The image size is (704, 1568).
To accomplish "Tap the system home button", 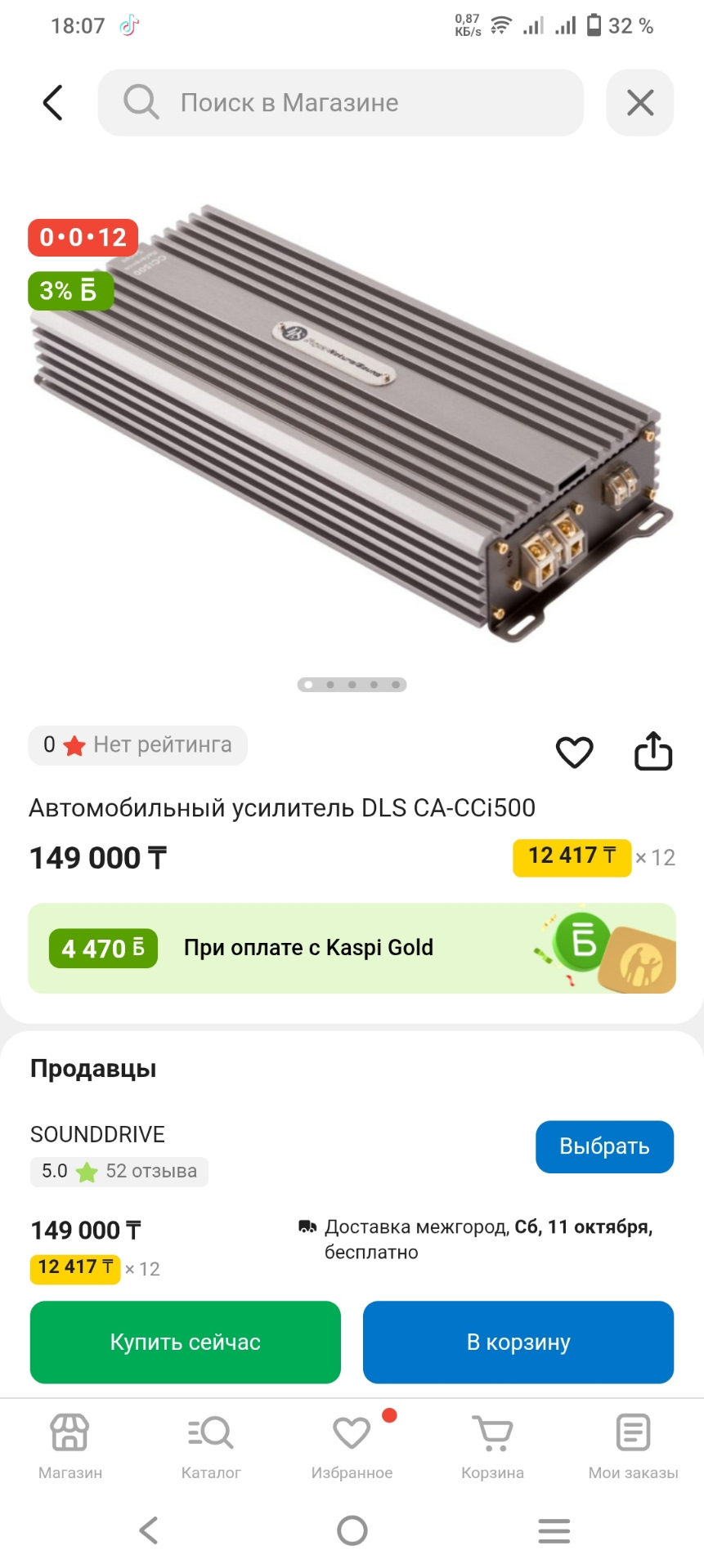I will tap(352, 1530).
